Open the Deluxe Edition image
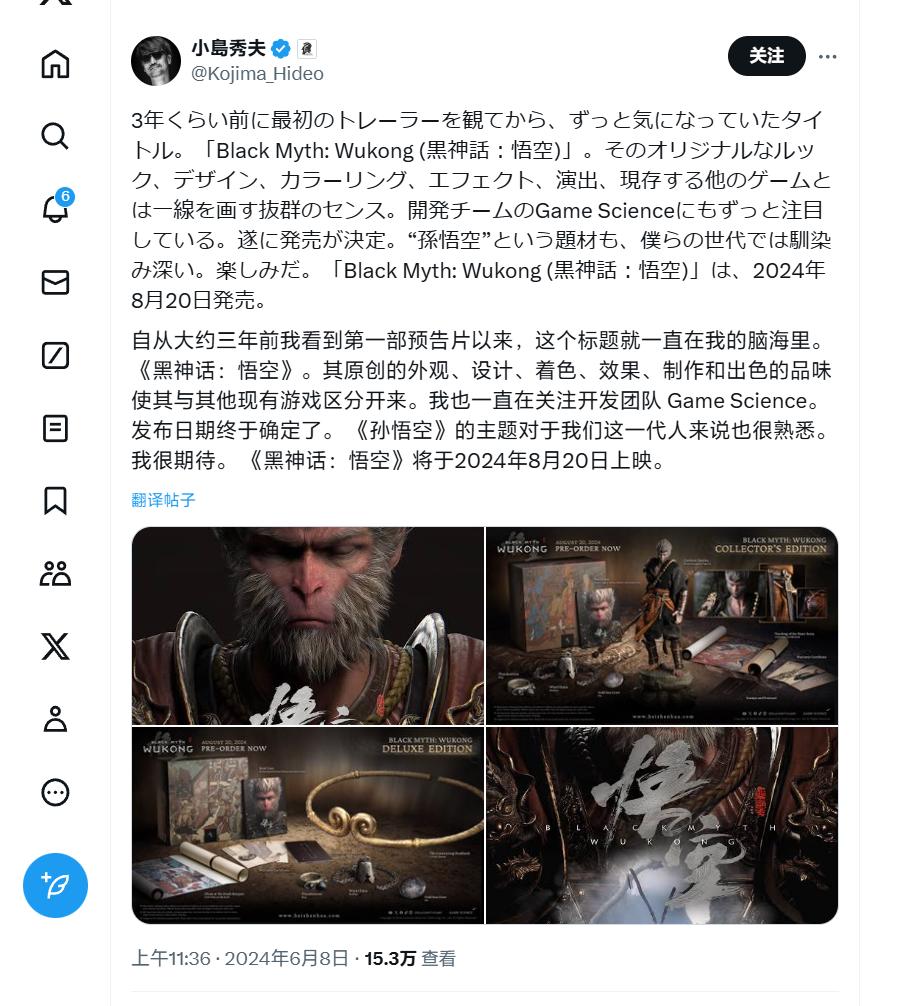 (x=307, y=825)
